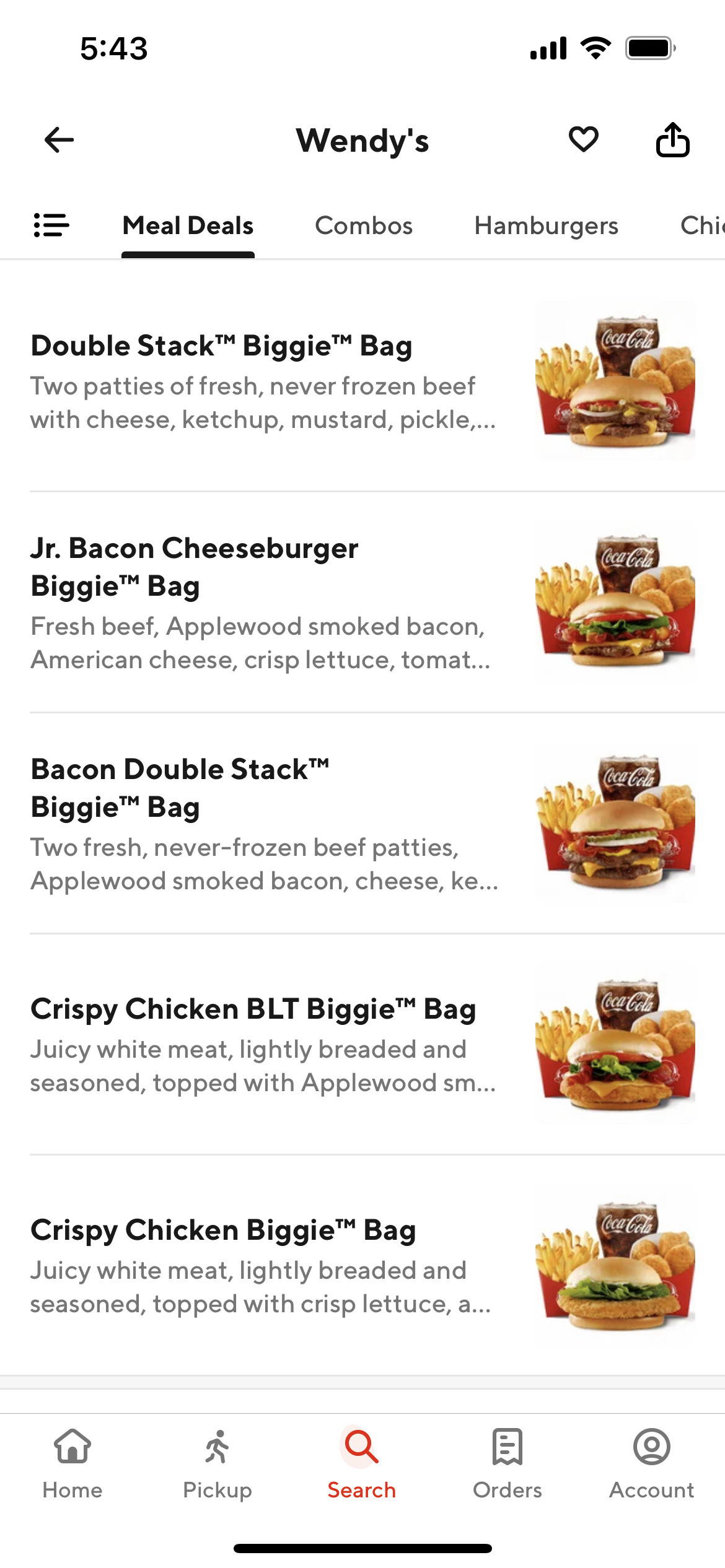Go back from Wendy's menu
Viewport: 725px width, 1568px height.
(59, 140)
